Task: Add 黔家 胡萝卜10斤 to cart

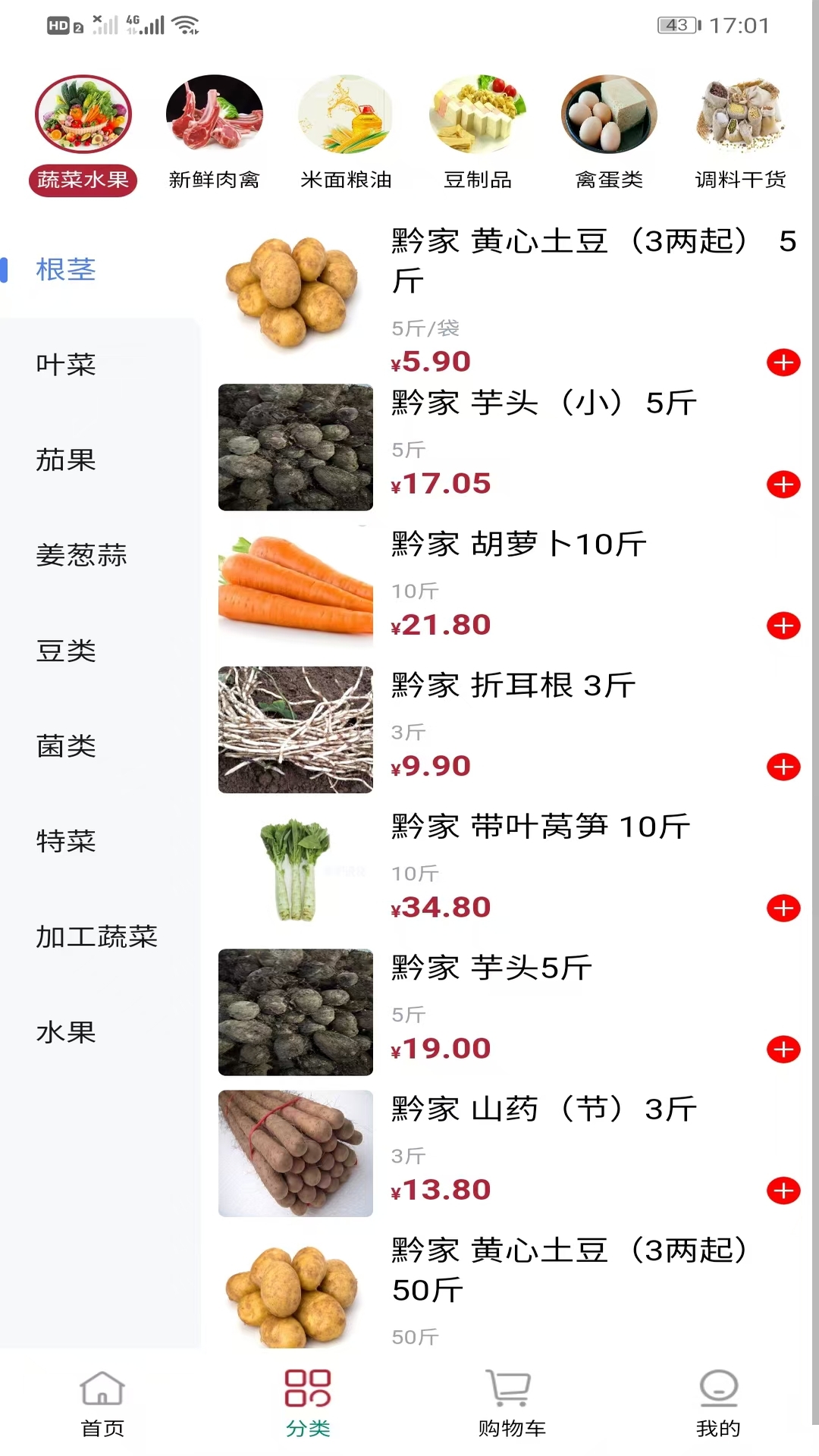Action: [x=783, y=626]
